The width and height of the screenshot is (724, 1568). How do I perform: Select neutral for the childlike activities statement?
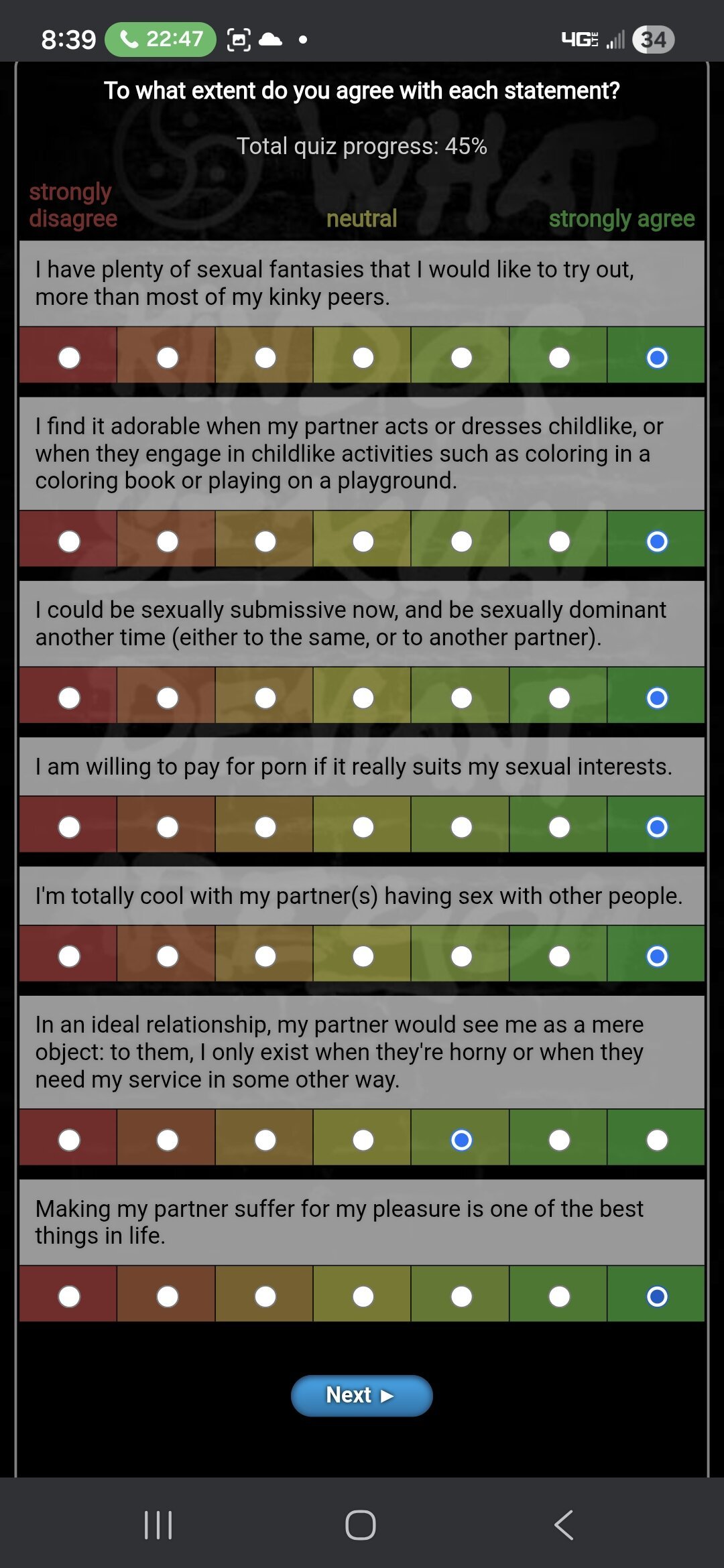(363, 541)
